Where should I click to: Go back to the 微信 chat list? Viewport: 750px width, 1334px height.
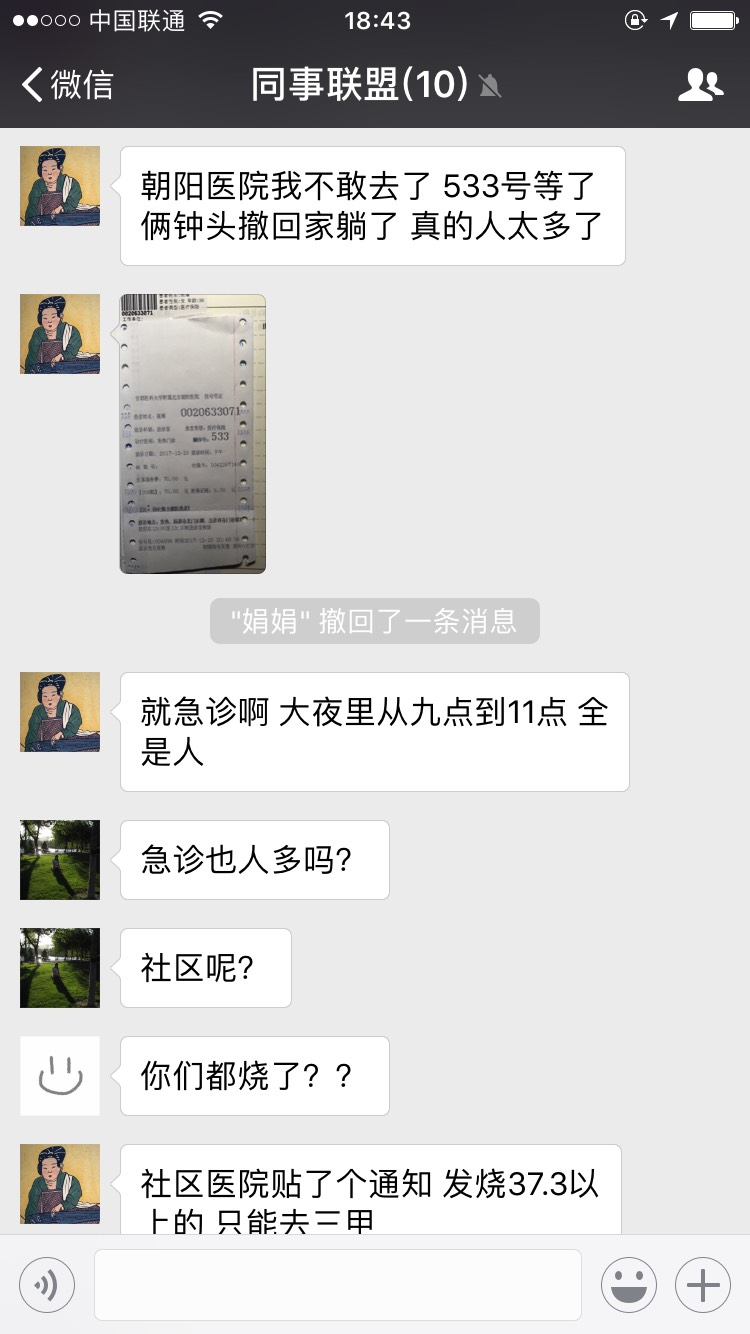(68, 85)
